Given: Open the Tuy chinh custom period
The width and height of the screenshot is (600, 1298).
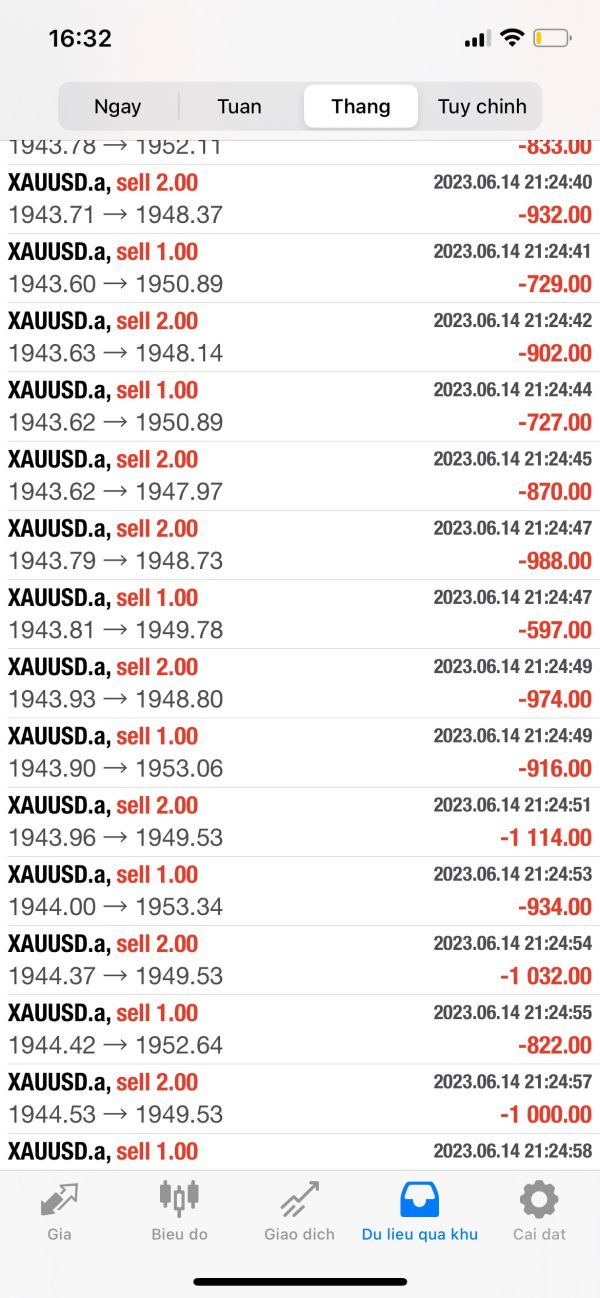Looking at the screenshot, I should pos(481,106).
